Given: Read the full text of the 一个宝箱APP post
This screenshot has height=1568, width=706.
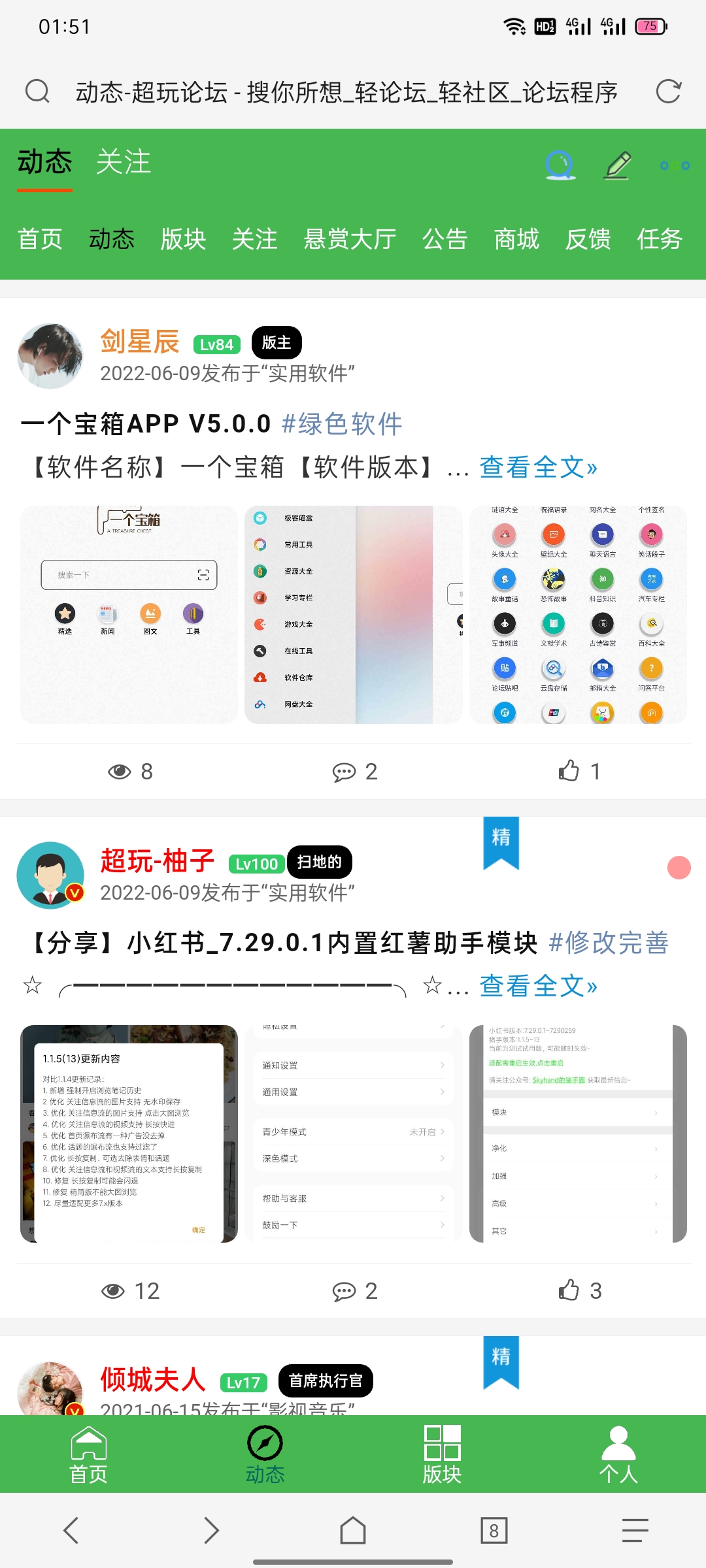Looking at the screenshot, I should [x=538, y=467].
